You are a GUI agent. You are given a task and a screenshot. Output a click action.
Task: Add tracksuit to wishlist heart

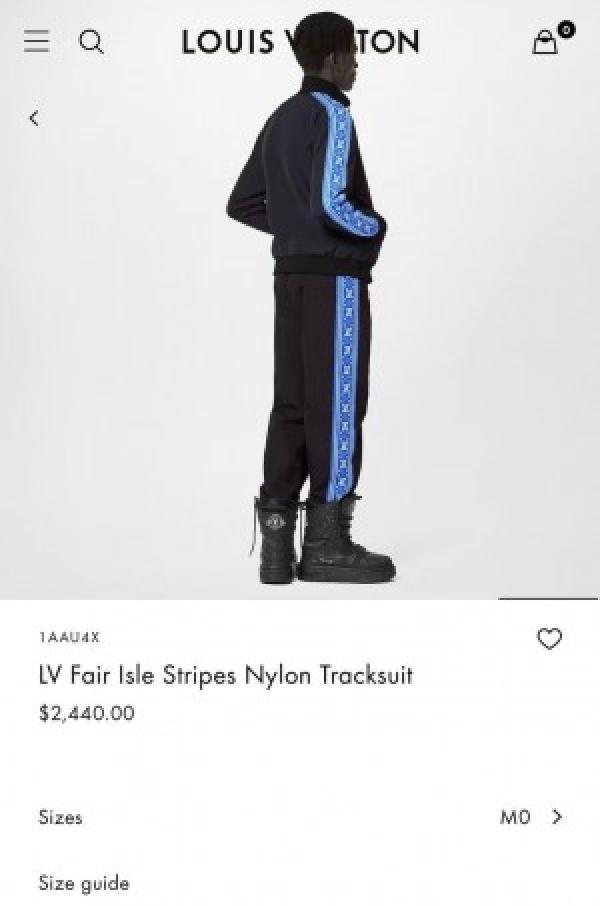[x=549, y=639]
